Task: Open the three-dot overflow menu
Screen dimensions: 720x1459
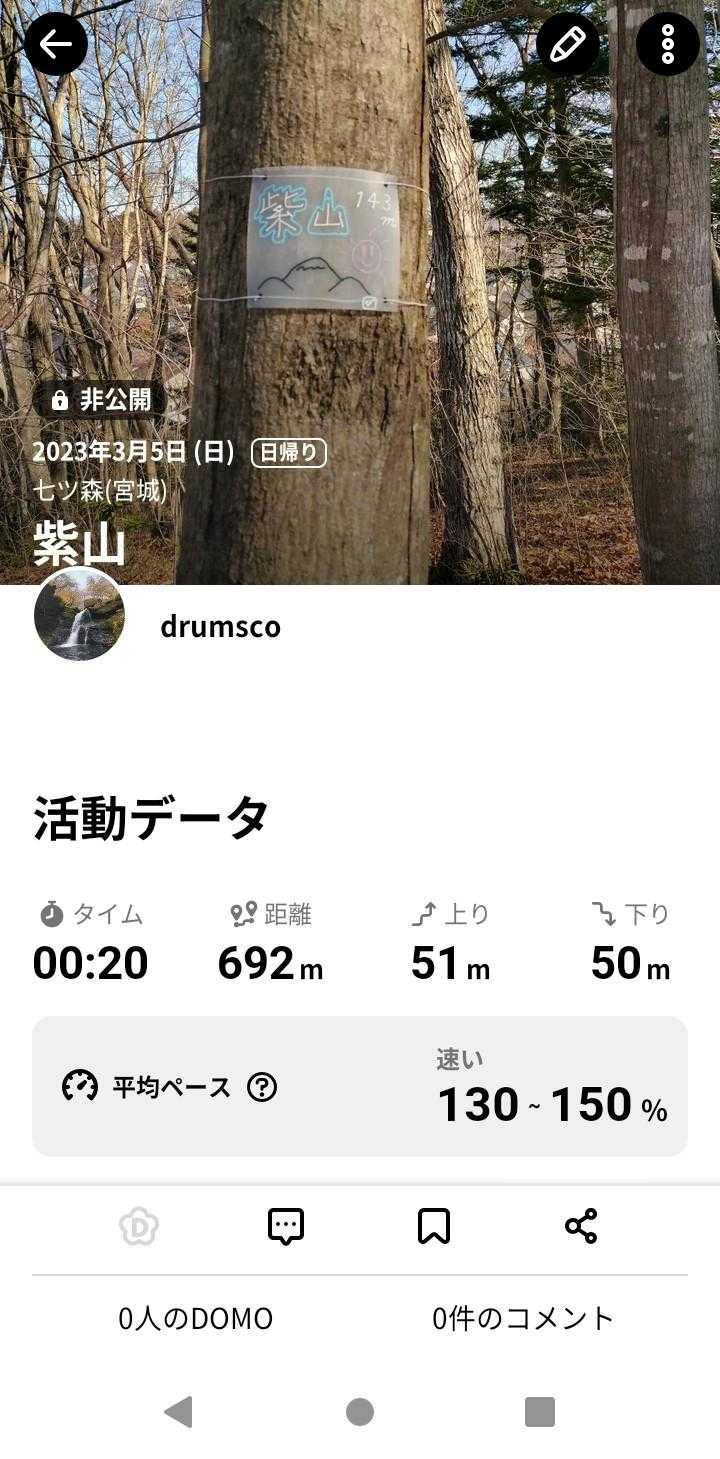Action: pyautogui.click(x=667, y=44)
